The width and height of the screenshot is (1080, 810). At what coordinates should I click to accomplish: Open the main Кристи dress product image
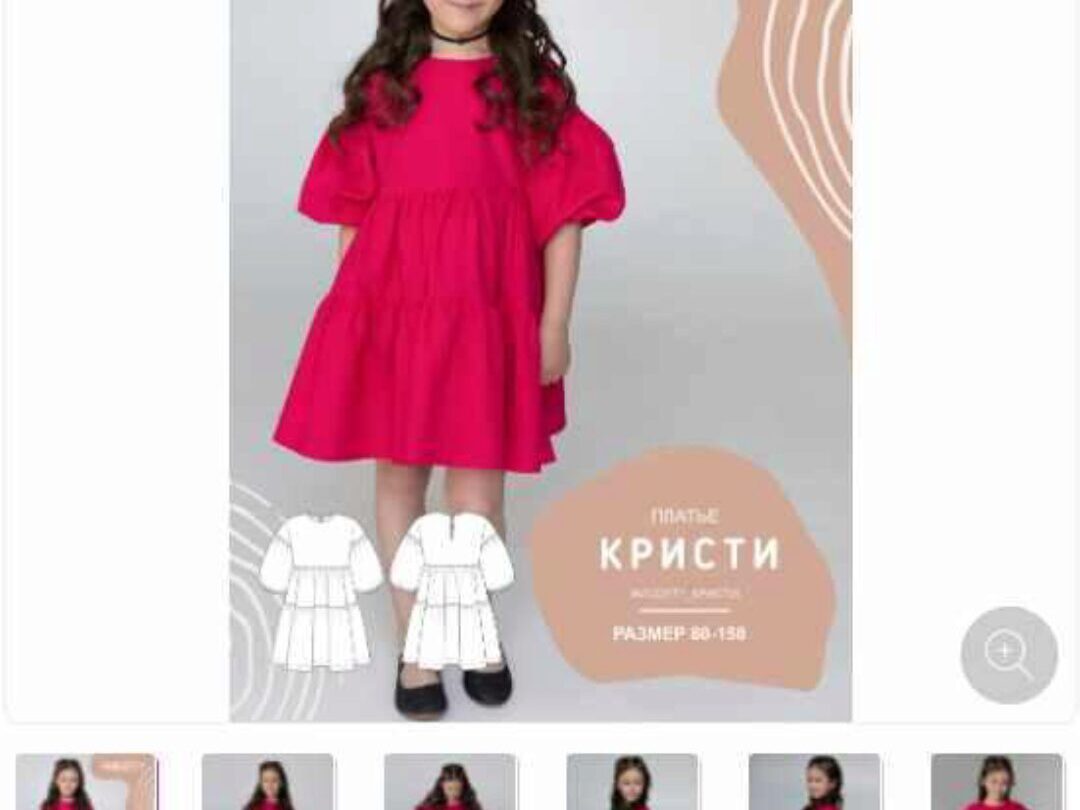[540, 360]
